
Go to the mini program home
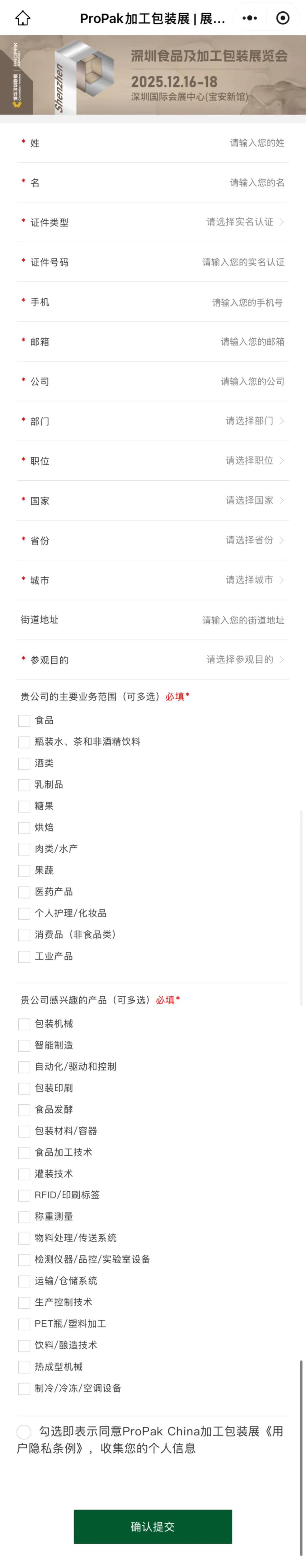[22, 18]
